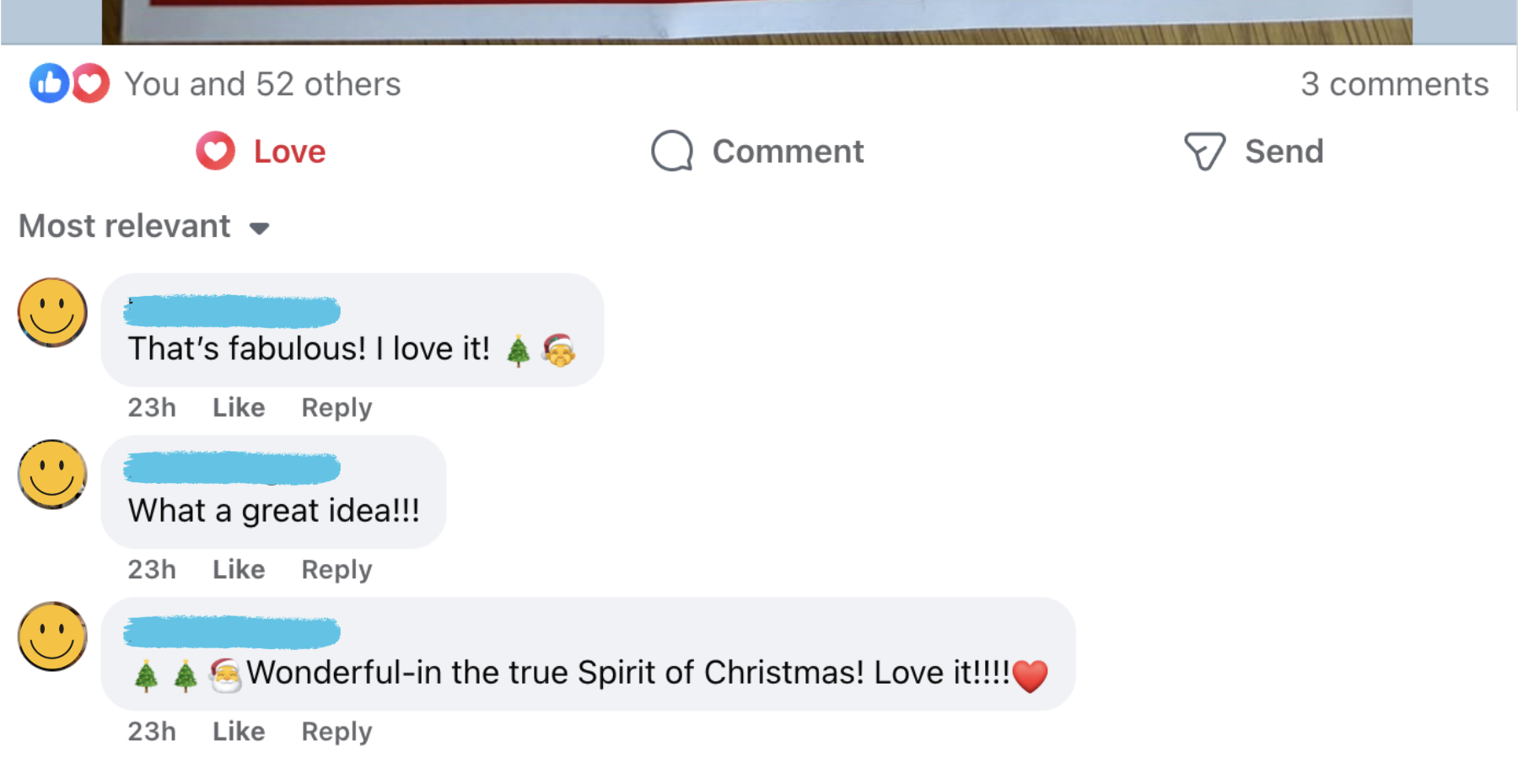Open the Comment box for this post
The height and width of the screenshot is (784, 1518).
click(757, 152)
